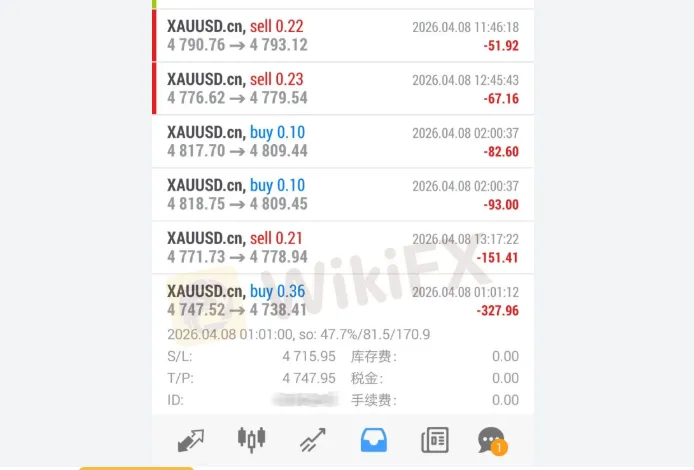The height and width of the screenshot is (470, 694).
Task: Collapse the buy 0.36 XAUUSD.cn trade details
Action: (342, 300)
